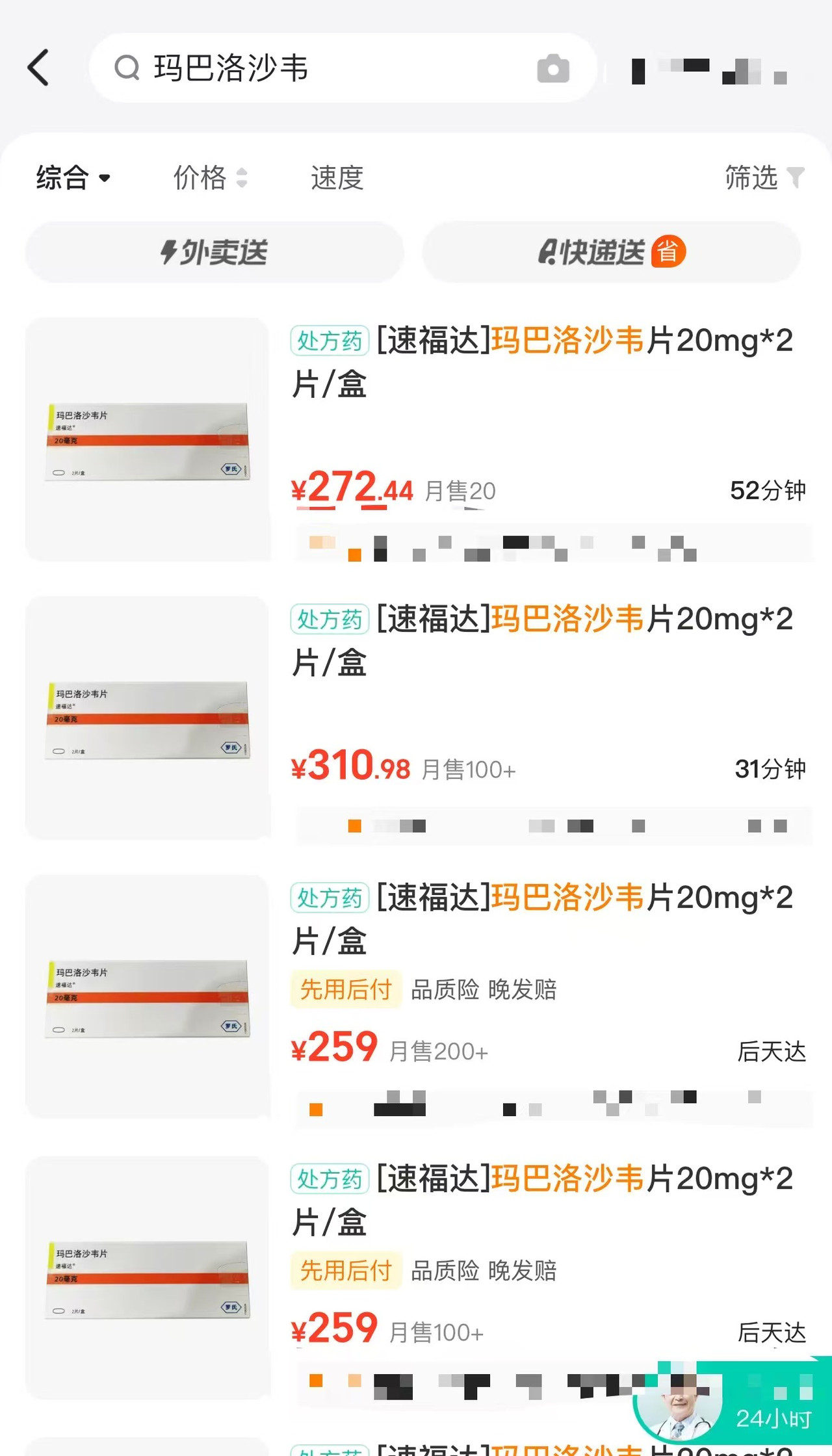Screen dimensions: 832x1456
Task: Open camera search in the search bar
Action: click(x=553, y=68)
